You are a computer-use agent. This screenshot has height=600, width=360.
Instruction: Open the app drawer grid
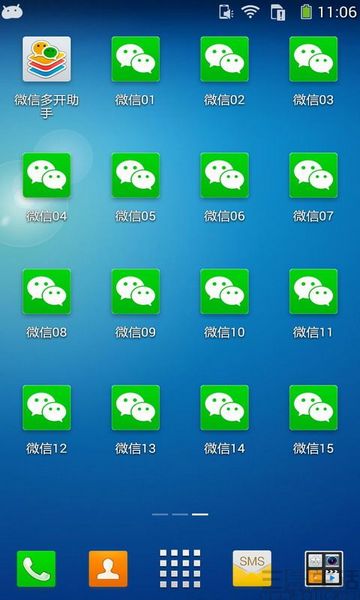coord(180,569)
